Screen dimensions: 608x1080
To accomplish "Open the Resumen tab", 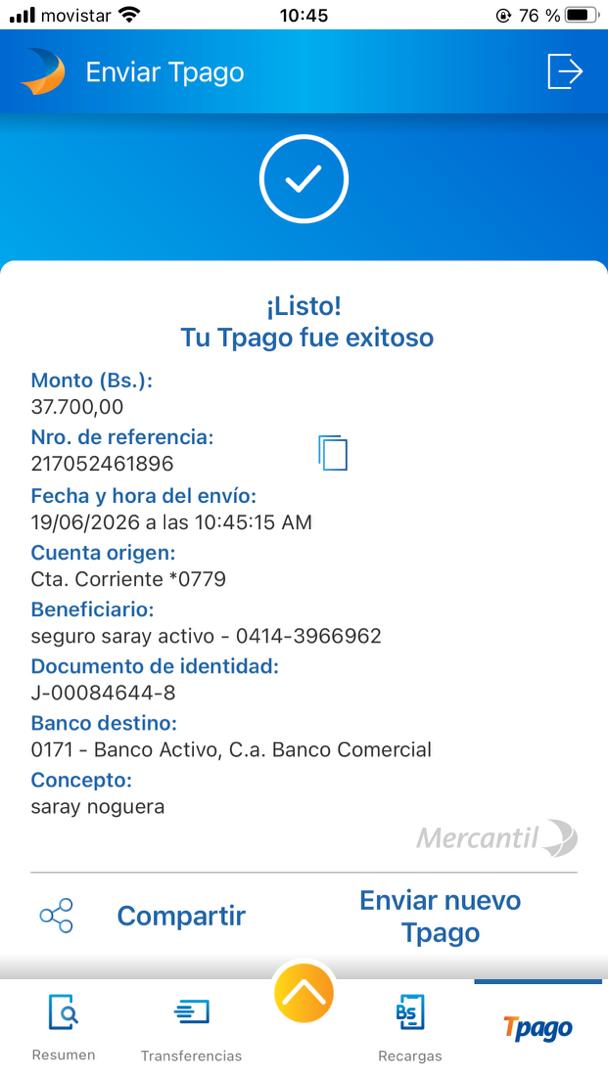I will tap(63, 1027).
